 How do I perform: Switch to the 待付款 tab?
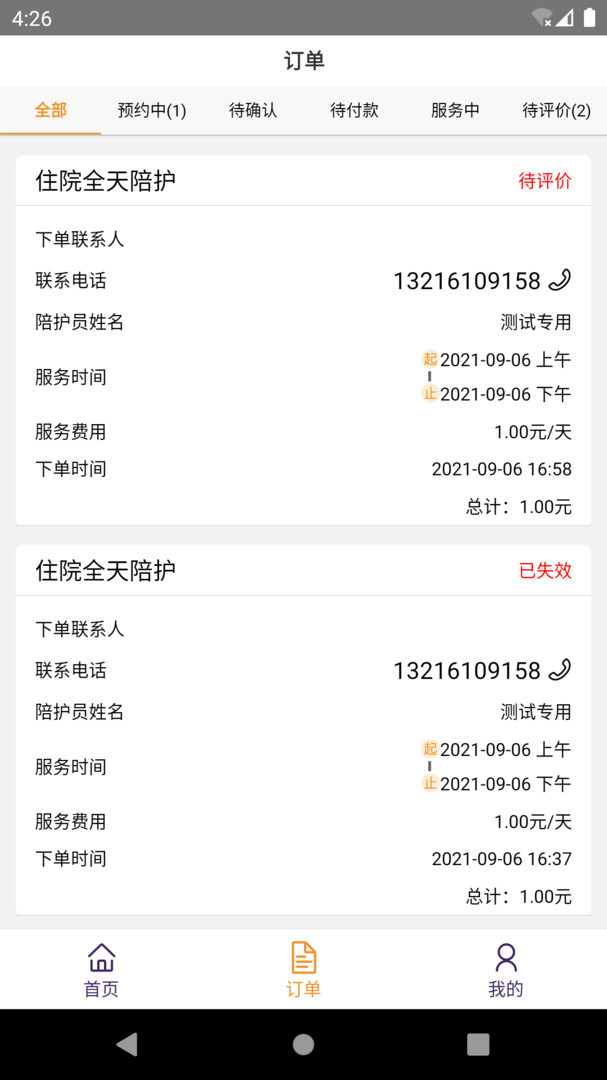[354, 110]
